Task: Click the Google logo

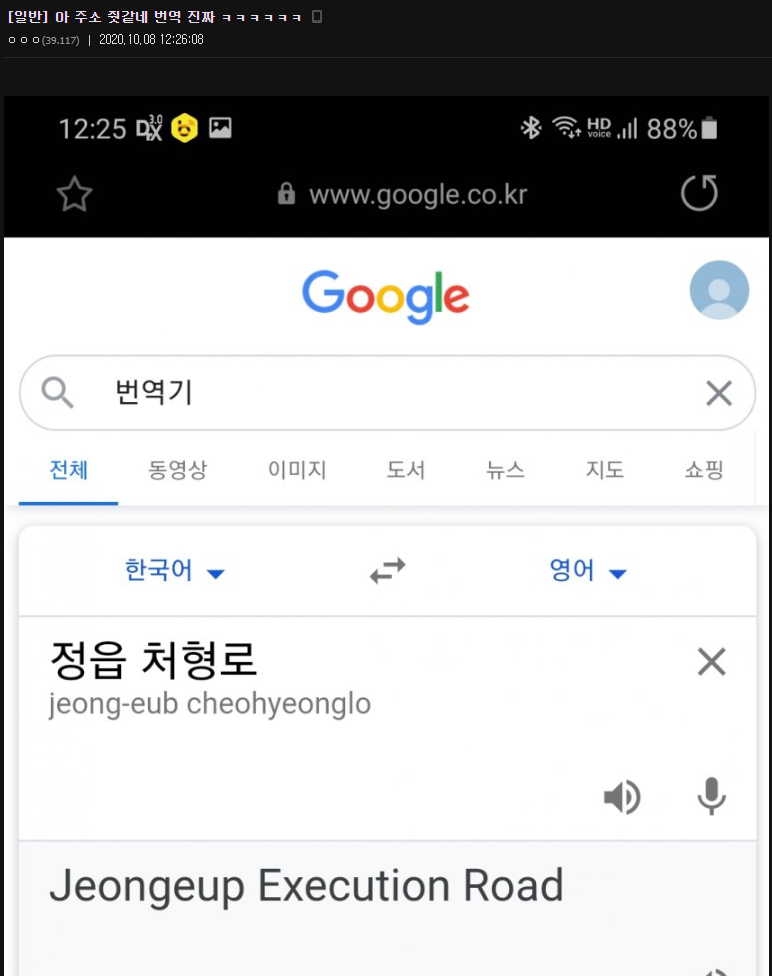Action: (x=386, y=295)
